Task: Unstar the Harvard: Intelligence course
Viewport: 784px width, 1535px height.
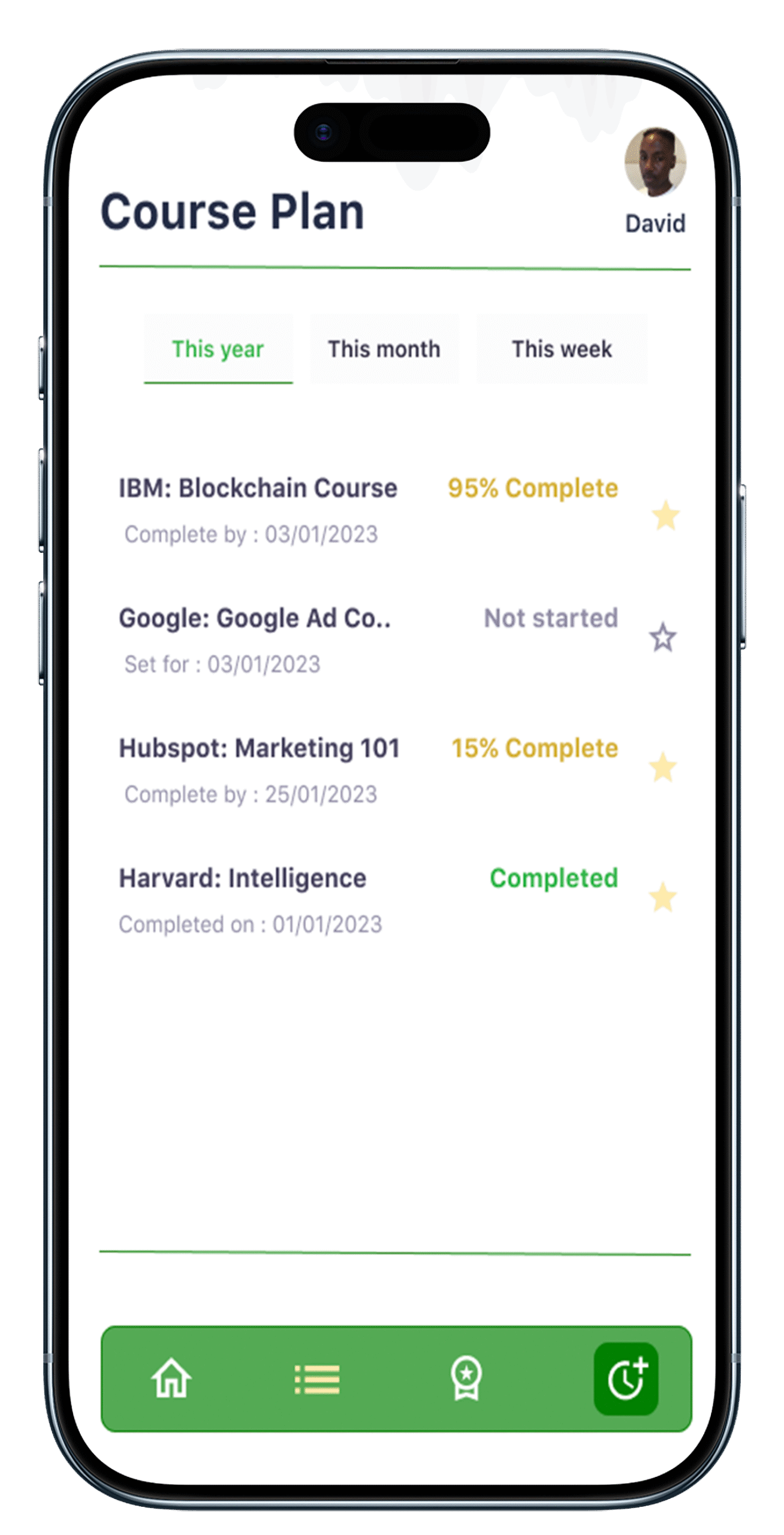Action: [662, 898]
